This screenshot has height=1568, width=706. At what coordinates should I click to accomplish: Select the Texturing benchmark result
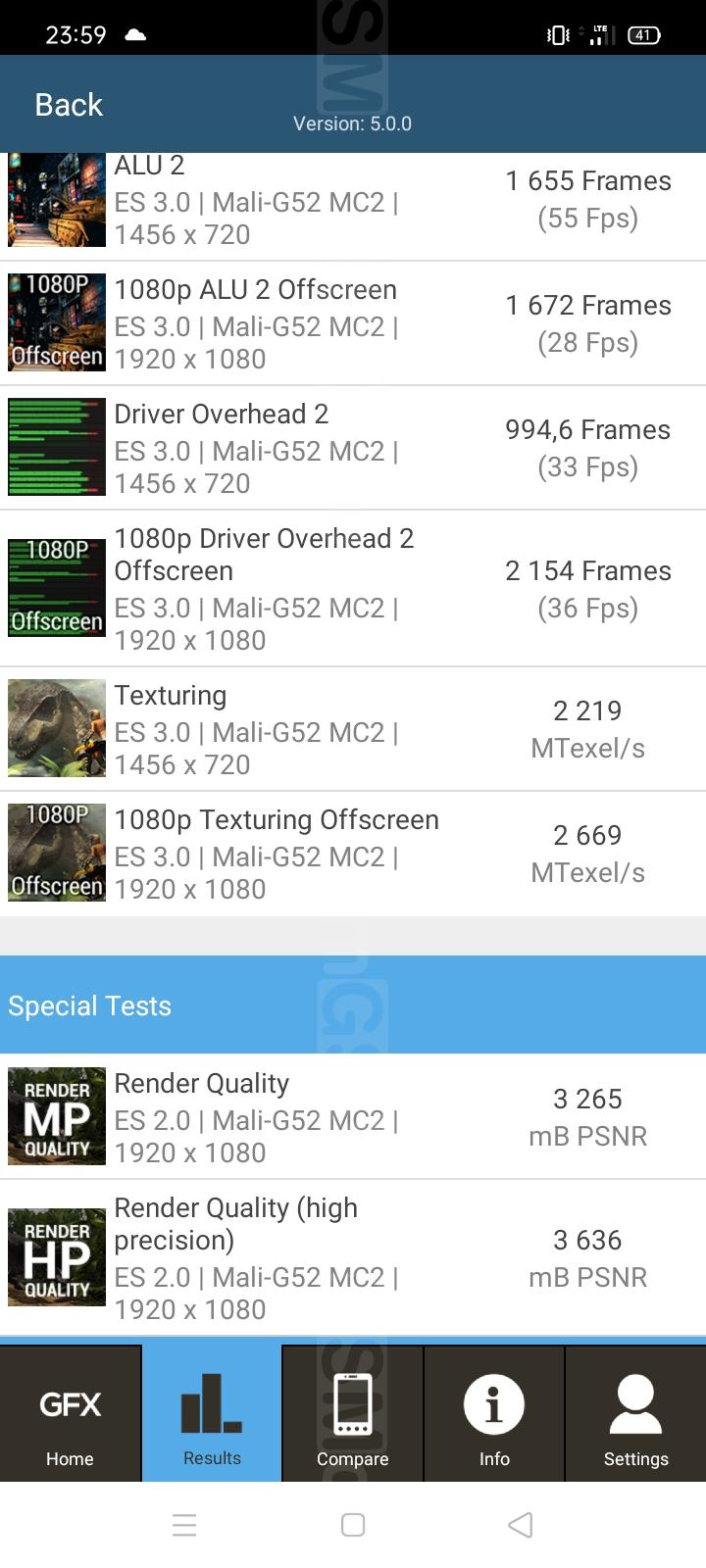353,729
